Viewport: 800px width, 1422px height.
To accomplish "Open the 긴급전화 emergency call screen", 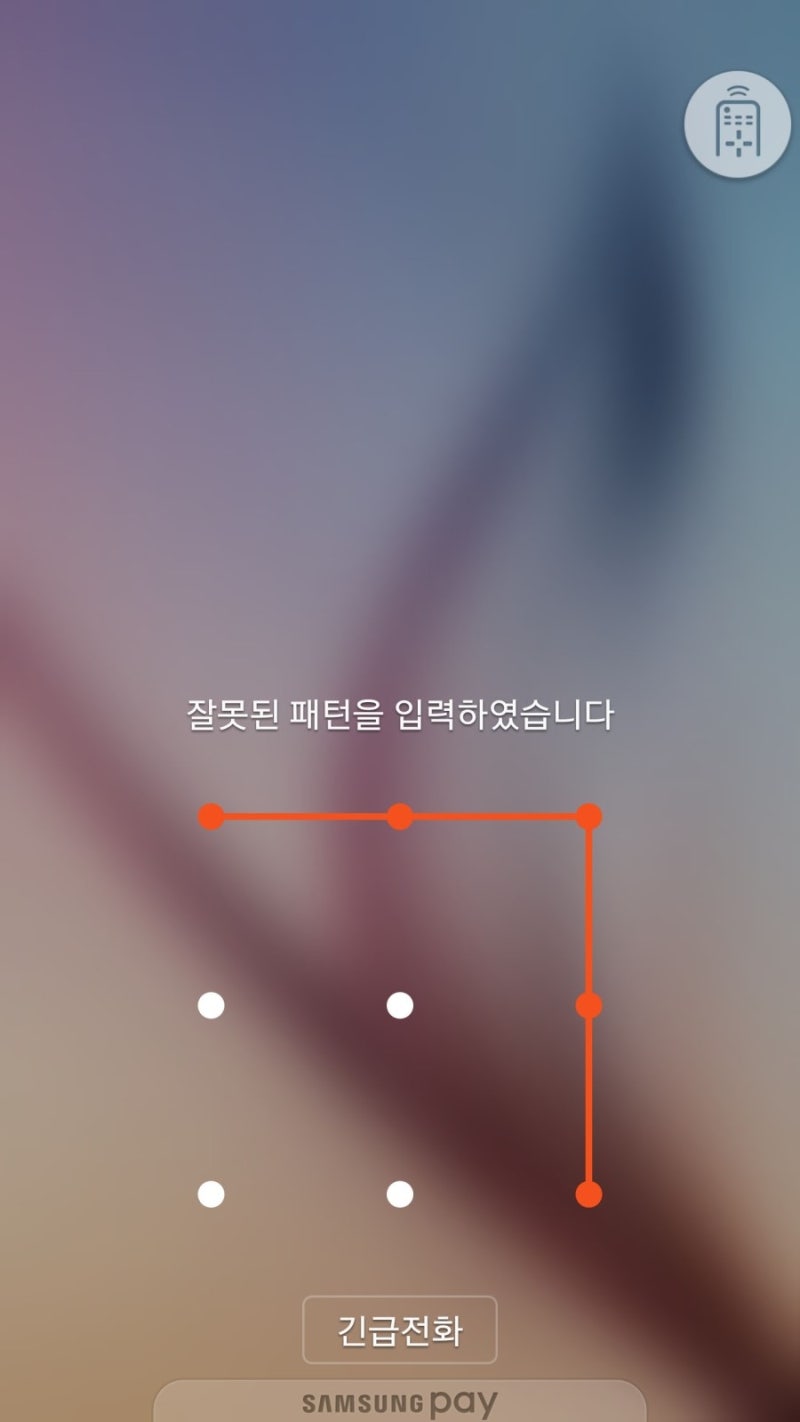I will pyautogui.click(x=399, y=1329).
